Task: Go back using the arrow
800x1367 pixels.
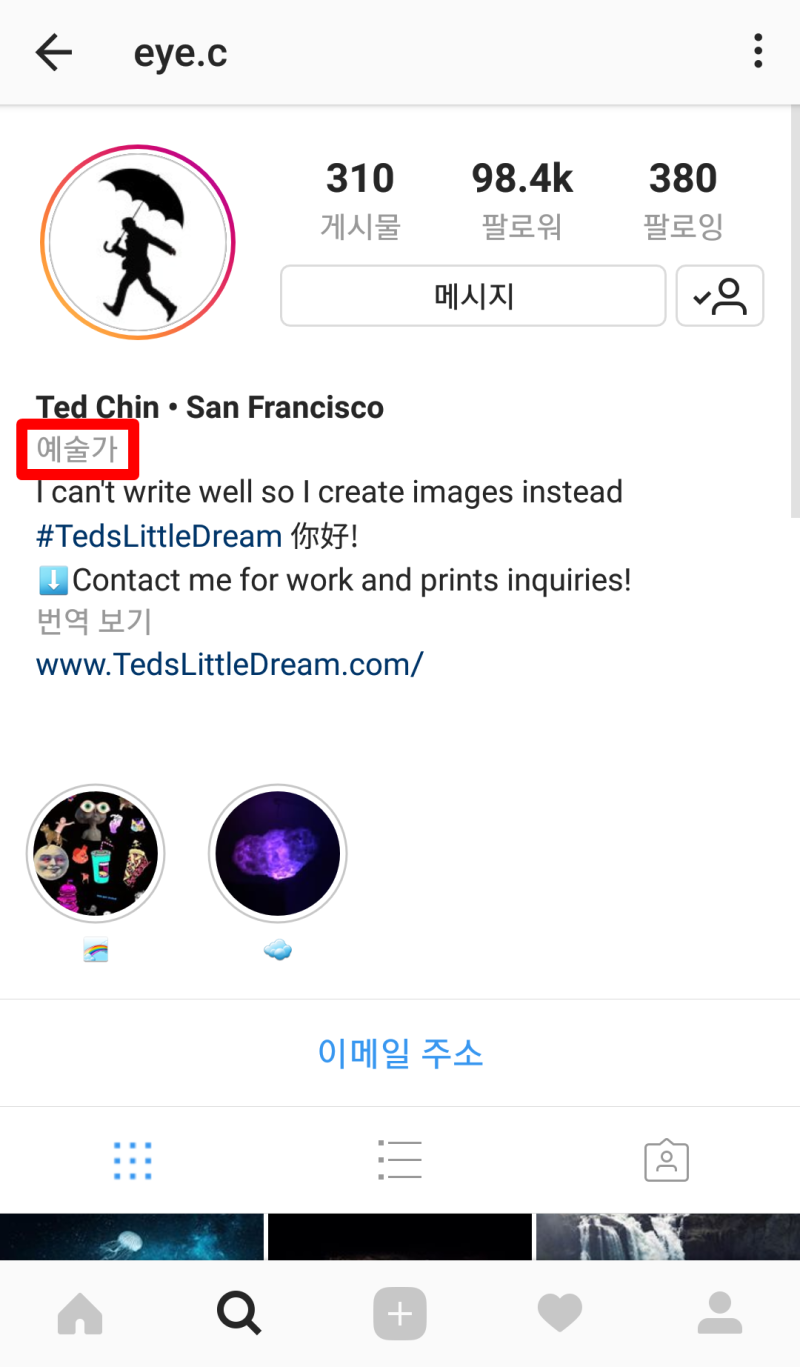Action: point(54,52)
